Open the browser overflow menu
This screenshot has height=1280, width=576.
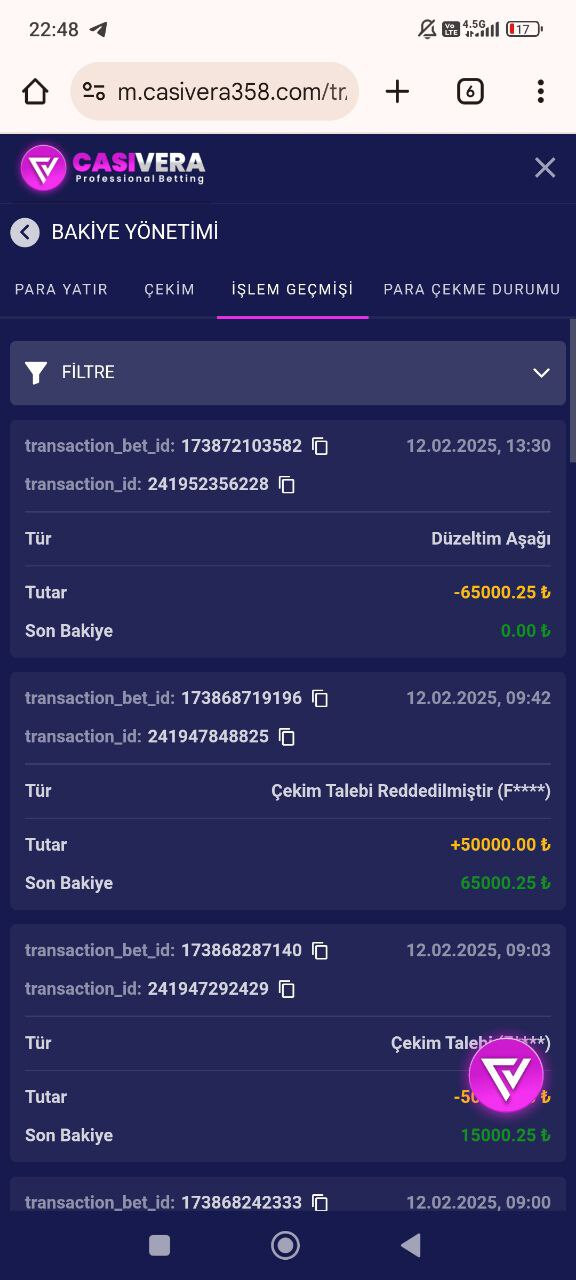540,92
